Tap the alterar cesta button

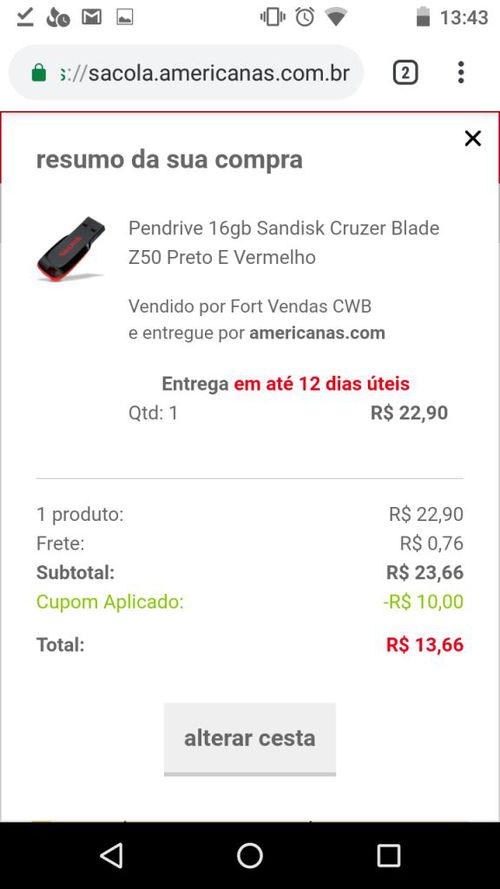click(x=249, y=739)
